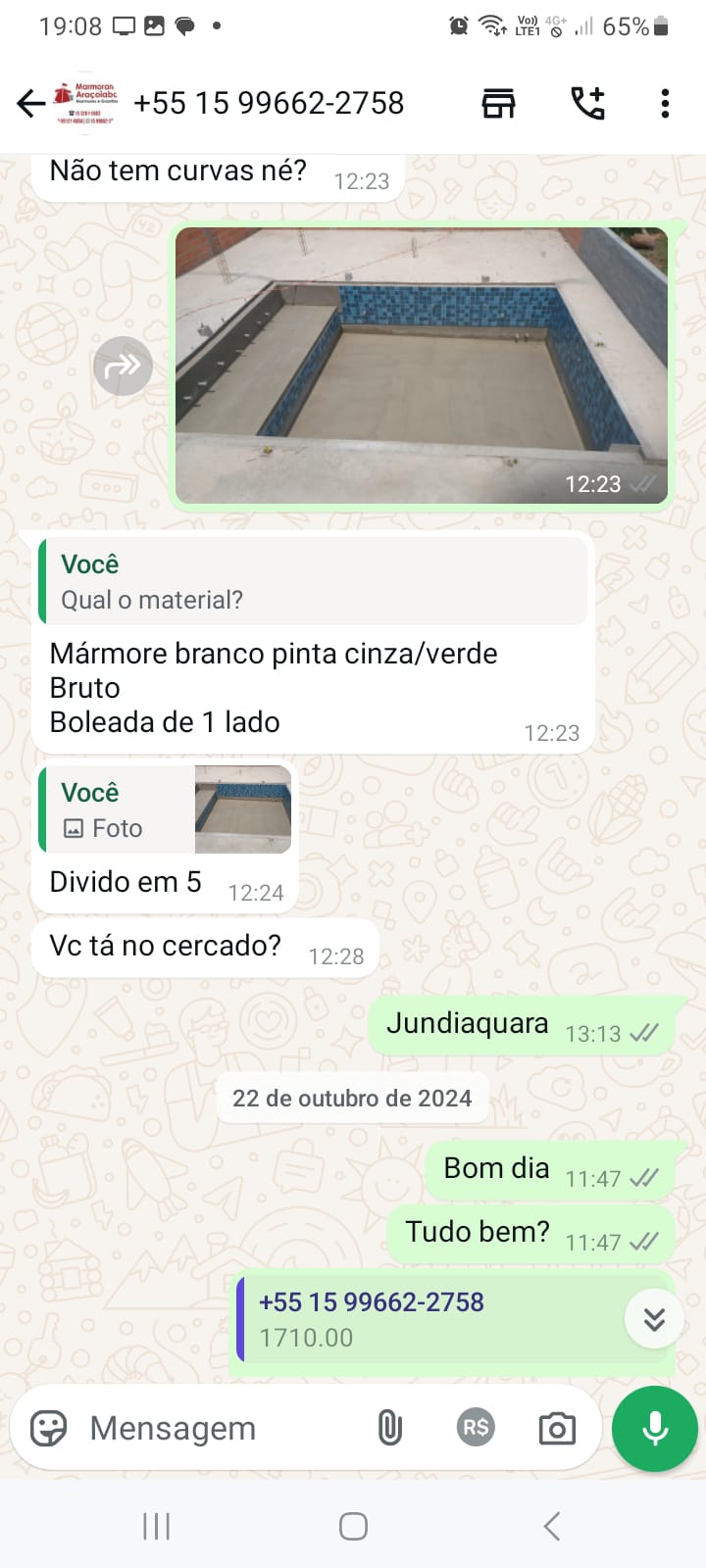Open the business storefront icon in header

coord(498,102)
